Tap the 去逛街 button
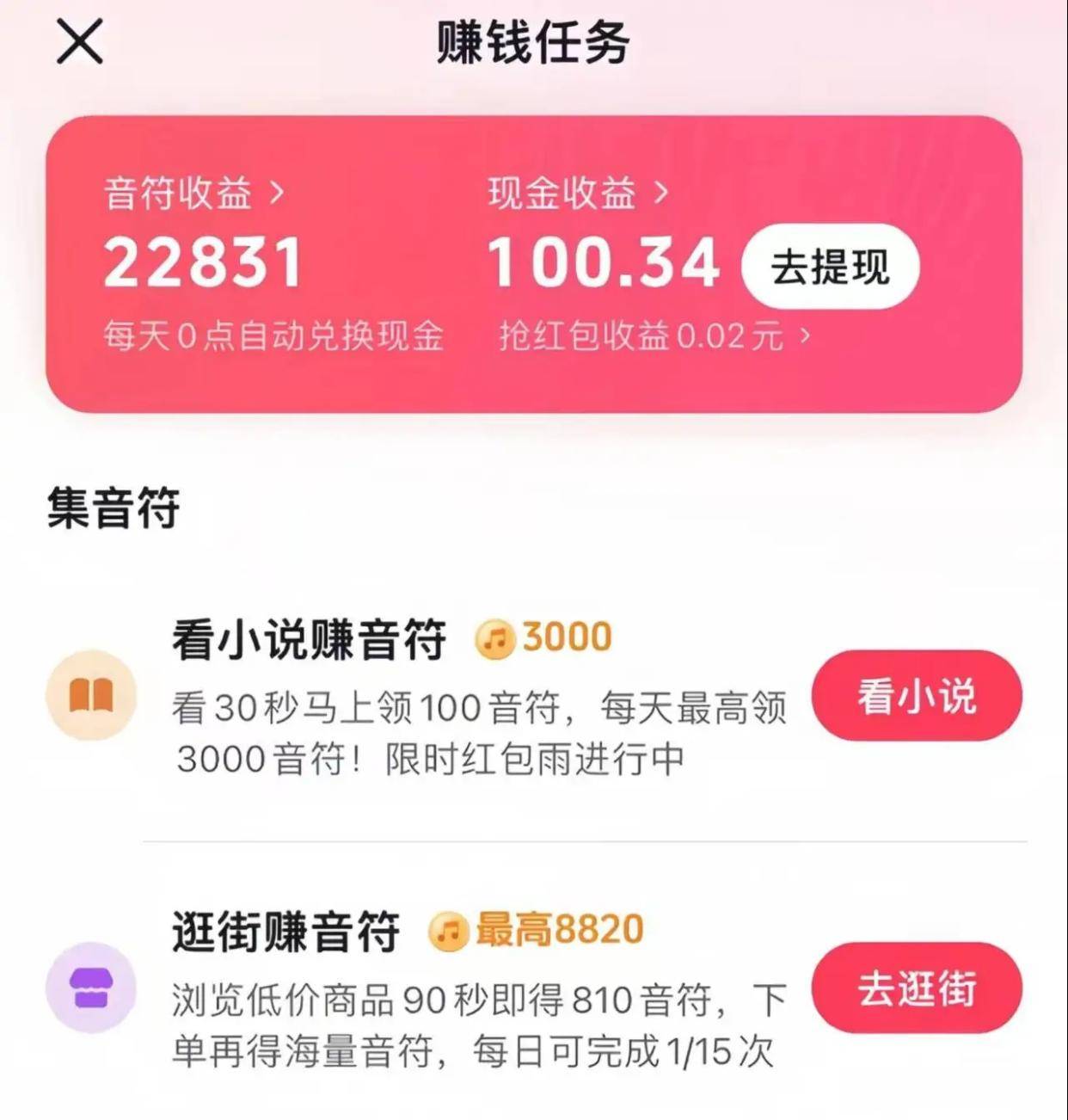The height and width of the screenshot is (1120, 1068). (x=917, y=988)
